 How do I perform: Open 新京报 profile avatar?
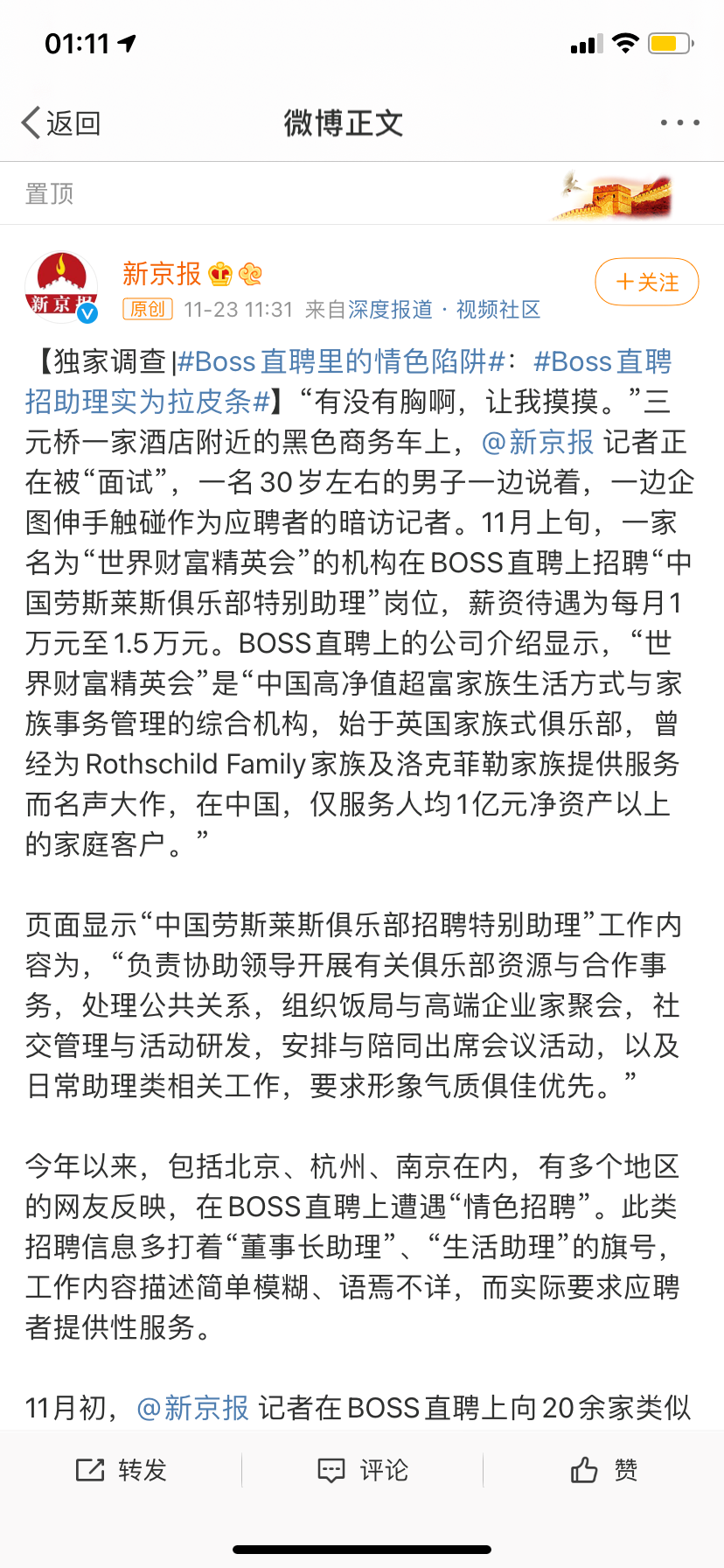point(61,287)
